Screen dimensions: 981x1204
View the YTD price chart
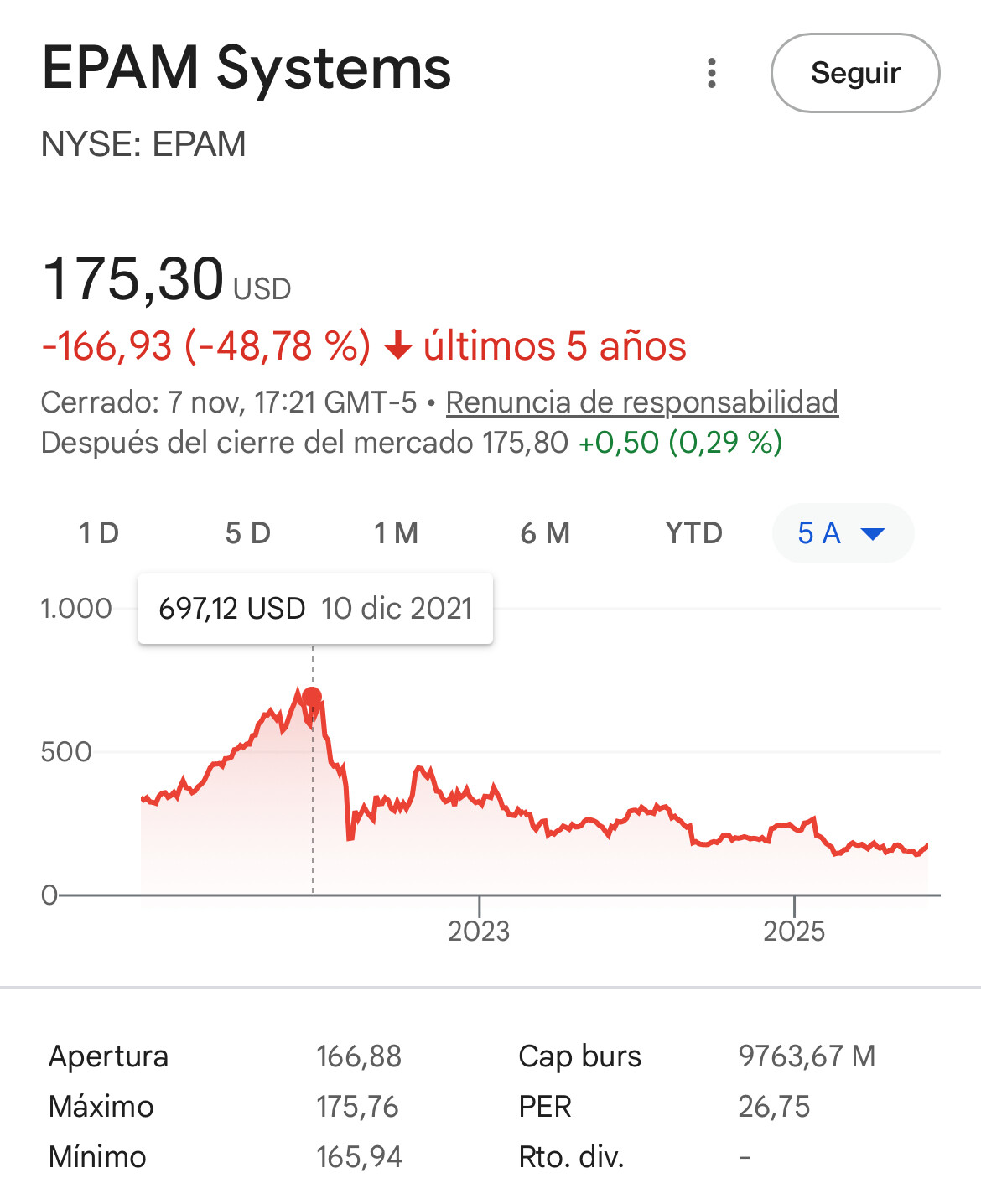(x=693, y=533)
